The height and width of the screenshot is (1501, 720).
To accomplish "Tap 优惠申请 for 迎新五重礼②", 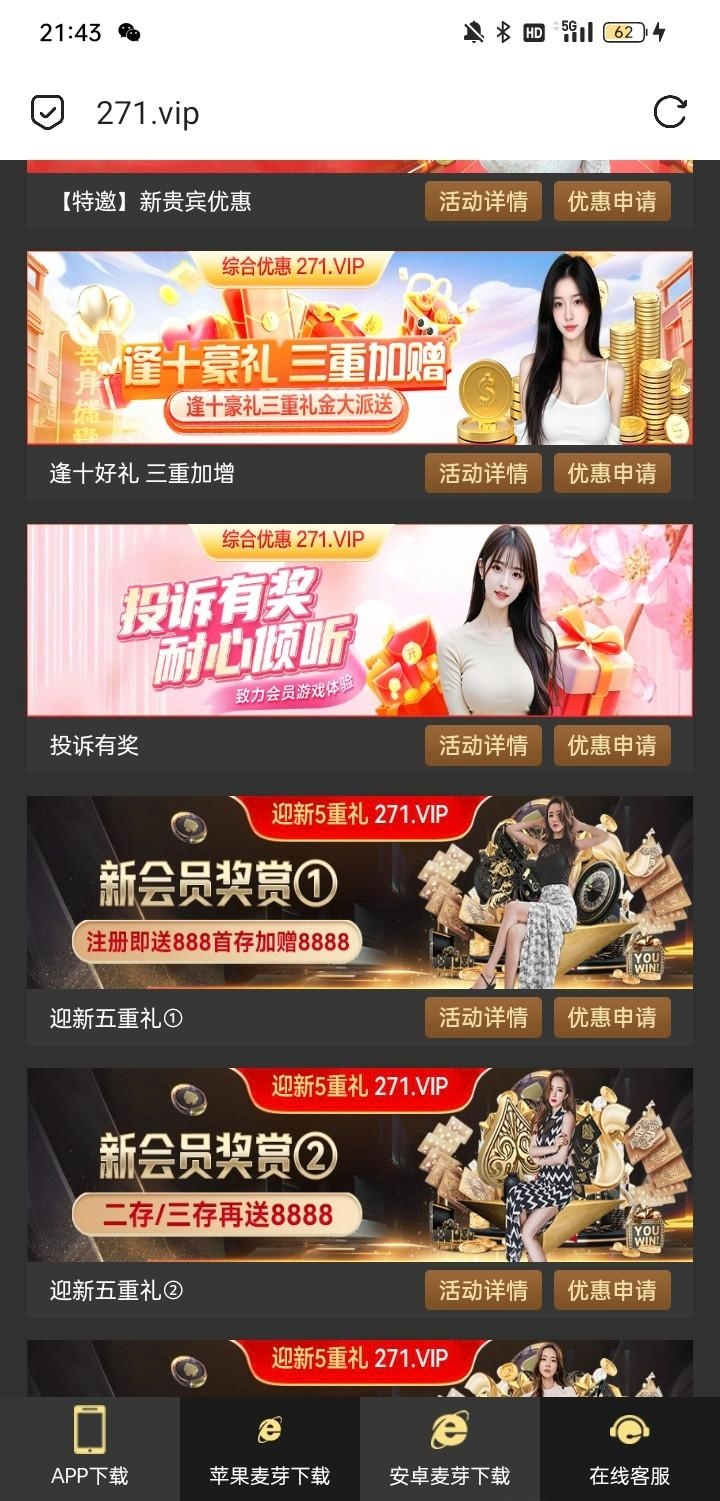I will pos(612,1290).
